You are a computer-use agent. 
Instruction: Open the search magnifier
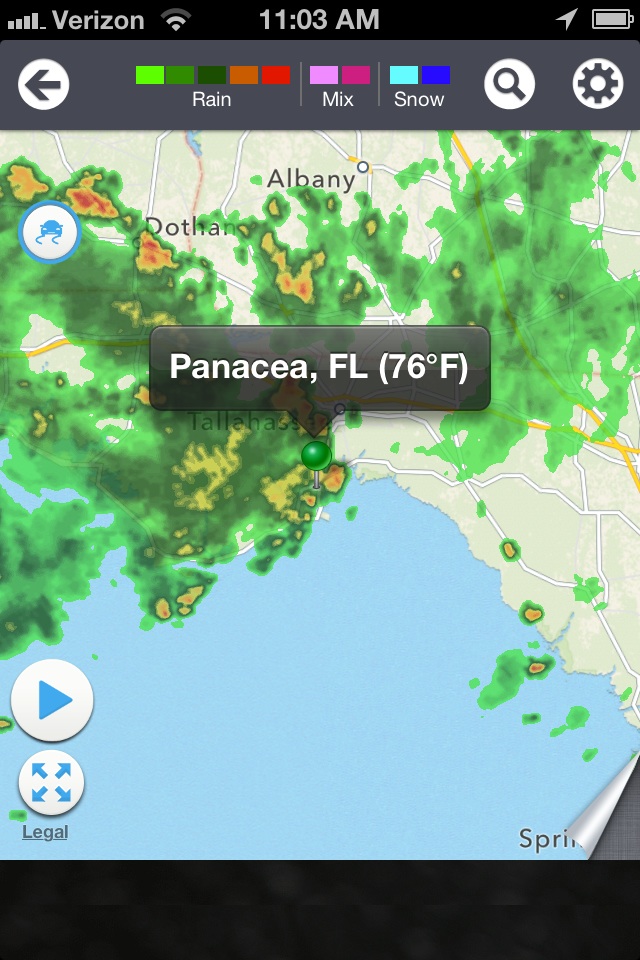(x=509, y=84)
